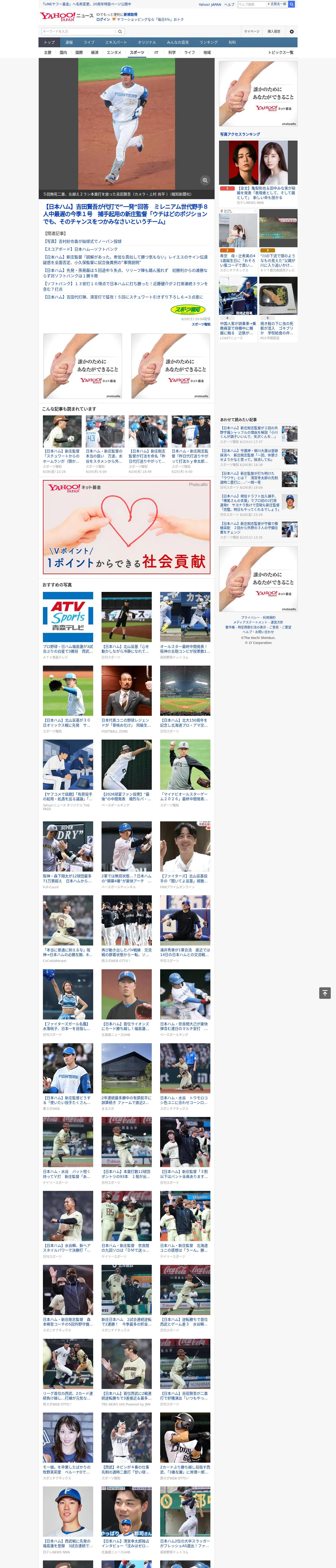Open the 1ポイントからできる社会貢献 banner

126,527
